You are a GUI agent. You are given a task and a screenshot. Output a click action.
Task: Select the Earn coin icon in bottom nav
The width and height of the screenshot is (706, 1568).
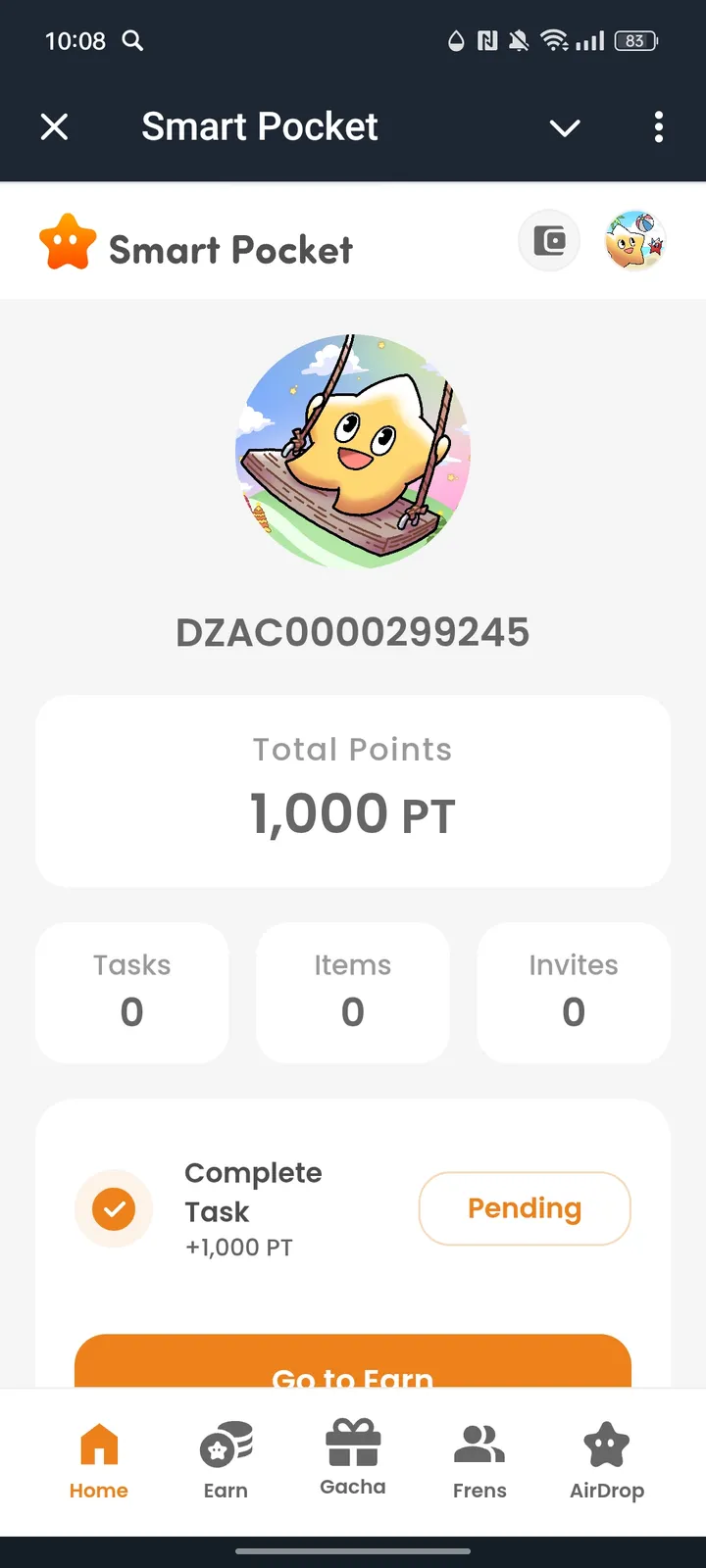pos(225,1445)
